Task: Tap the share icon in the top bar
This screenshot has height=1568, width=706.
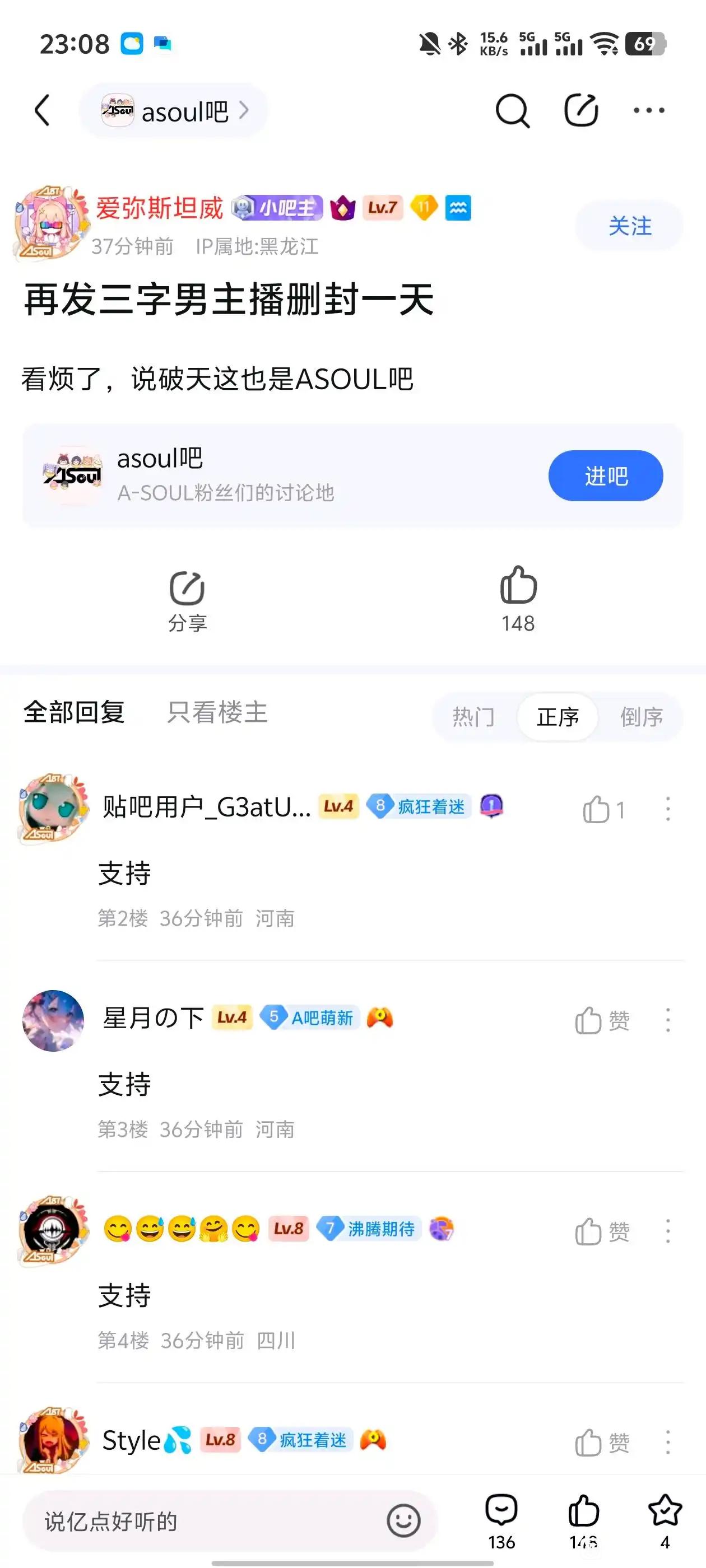Action: [581, 111]
